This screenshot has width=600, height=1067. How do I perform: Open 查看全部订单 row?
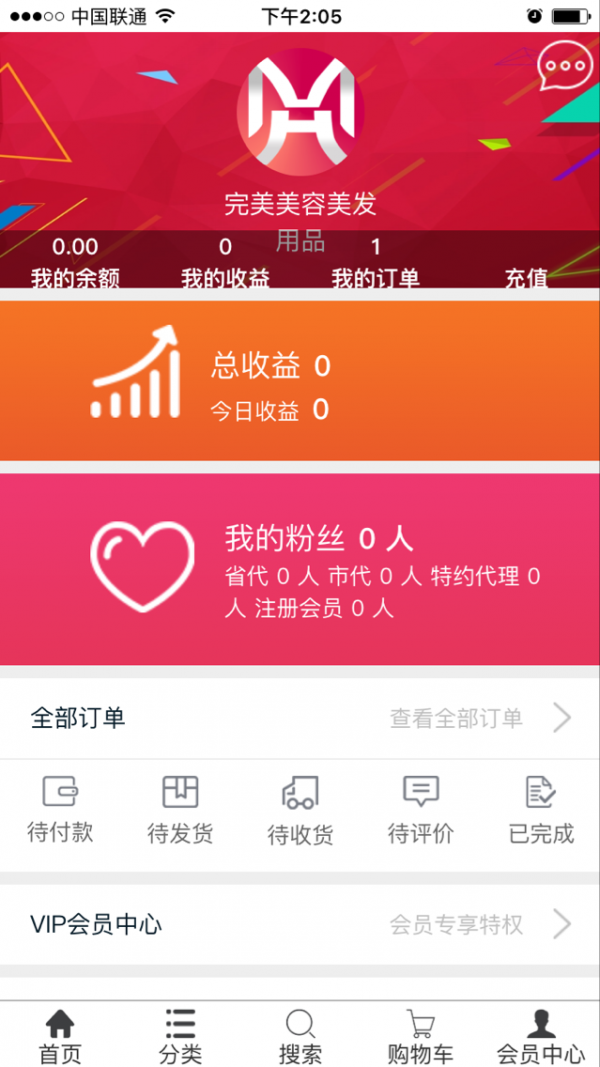[480, 718]
